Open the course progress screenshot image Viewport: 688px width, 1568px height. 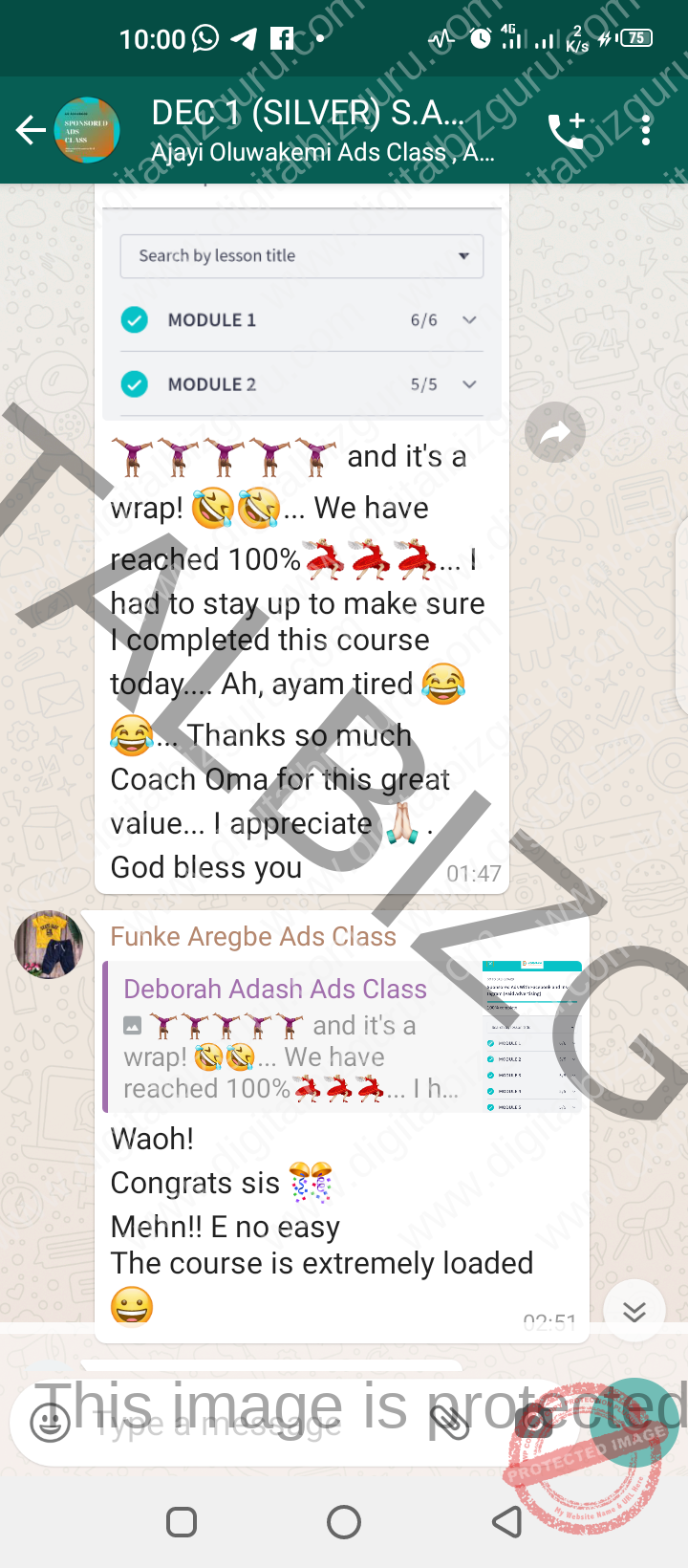click(302, 304)
